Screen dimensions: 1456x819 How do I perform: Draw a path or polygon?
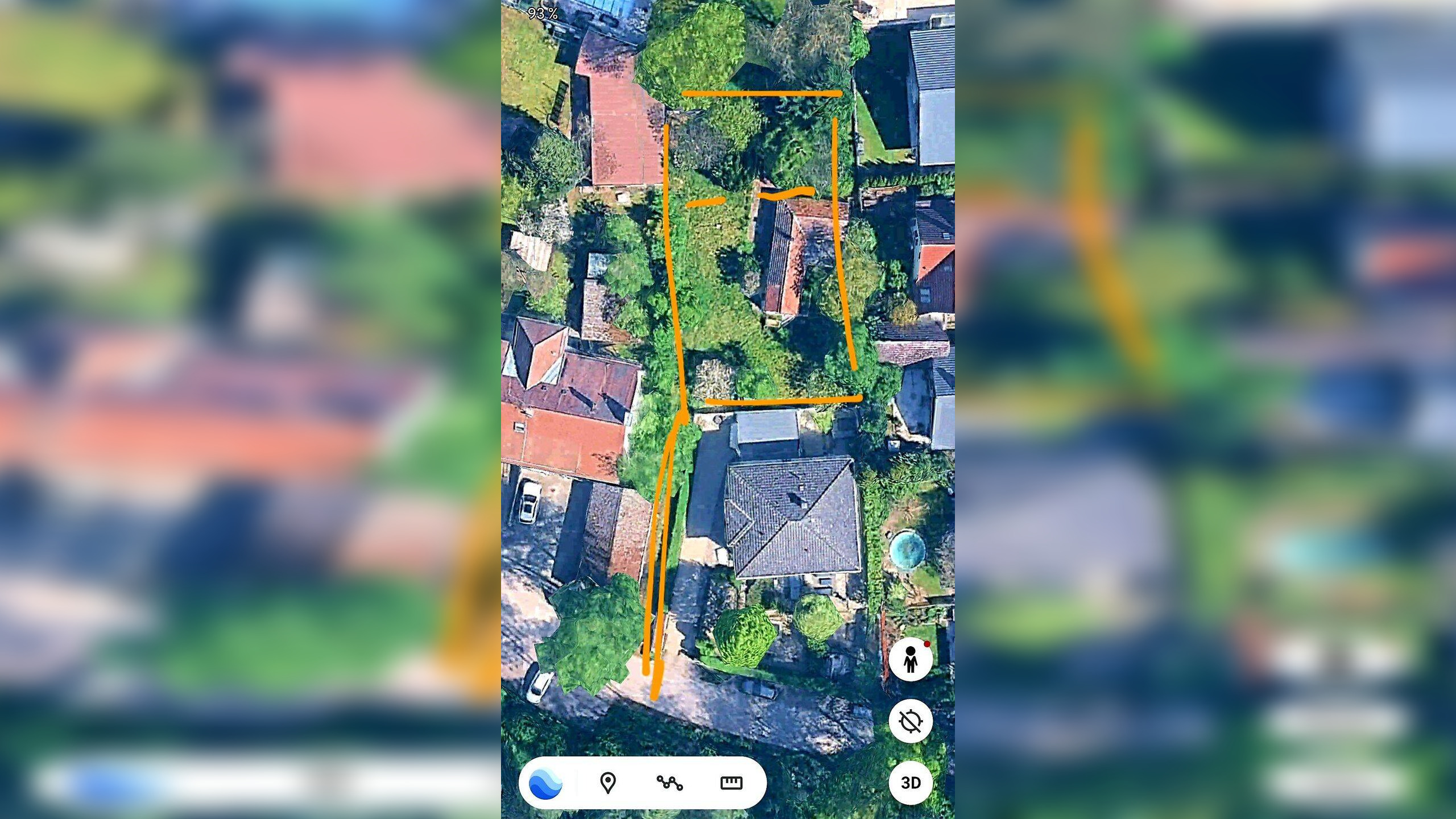pos(669,783)
